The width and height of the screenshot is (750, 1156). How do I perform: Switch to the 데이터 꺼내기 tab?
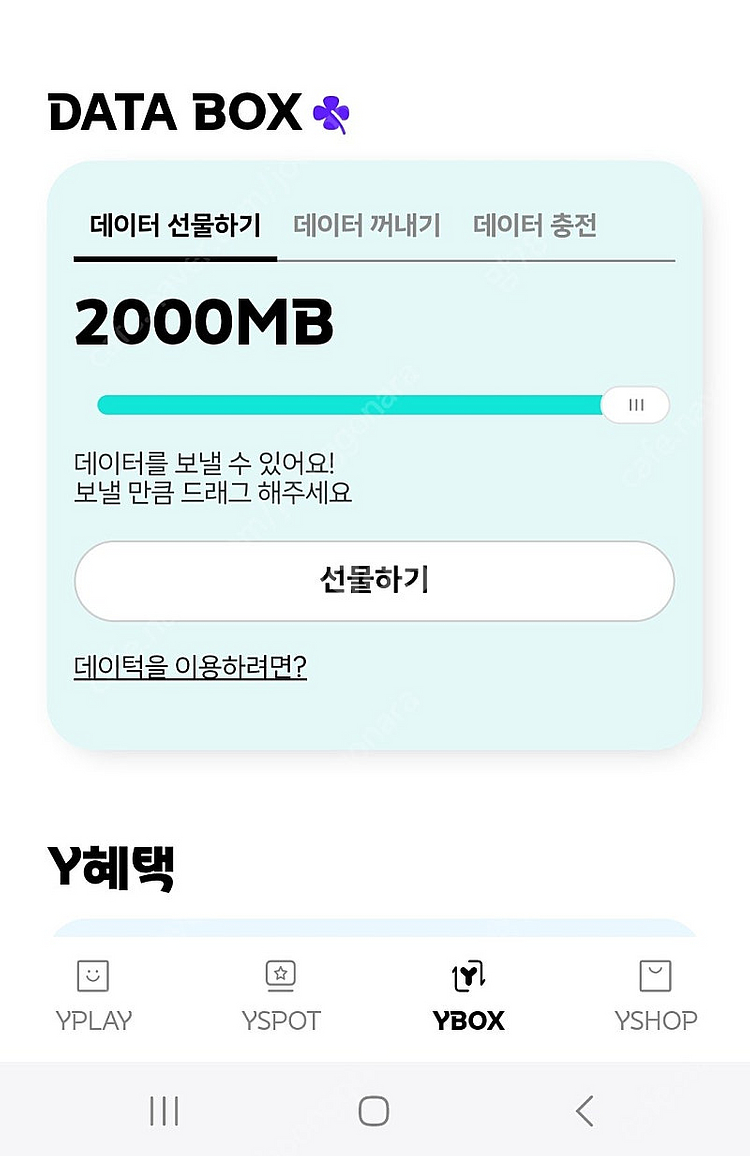[367, 225]
